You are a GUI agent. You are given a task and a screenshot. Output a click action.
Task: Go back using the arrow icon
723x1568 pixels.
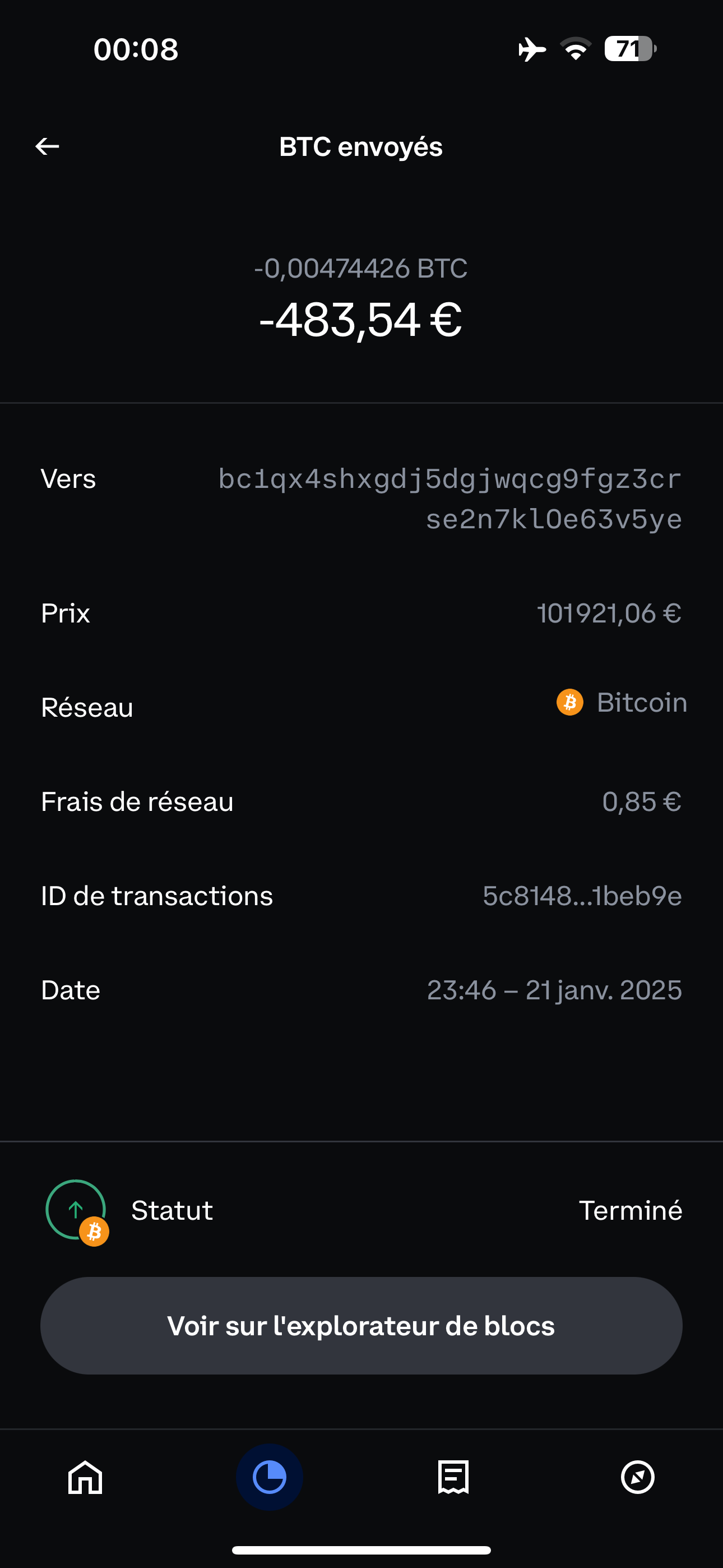47,146
